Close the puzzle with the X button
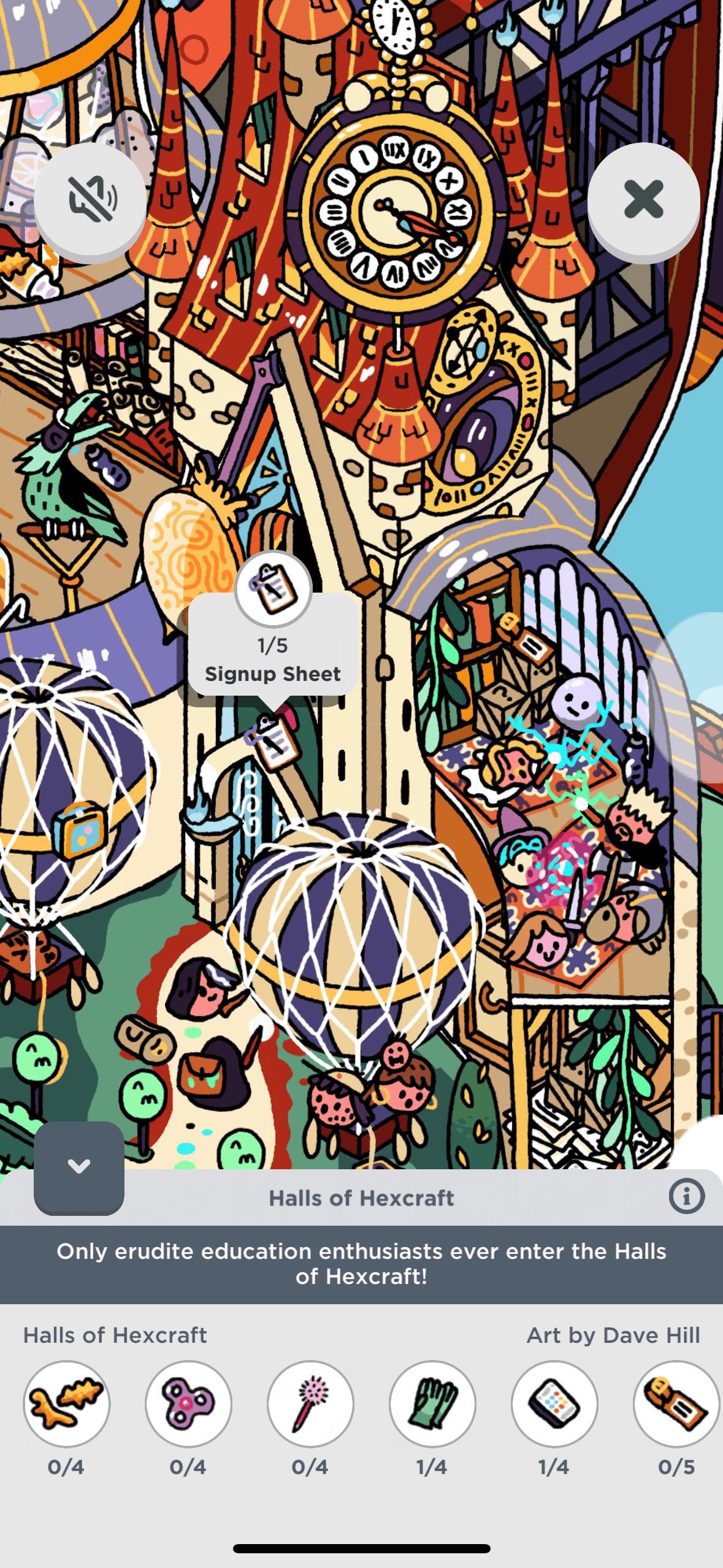The width and height of the screenshot is (723, 1568). coord(643,200)
